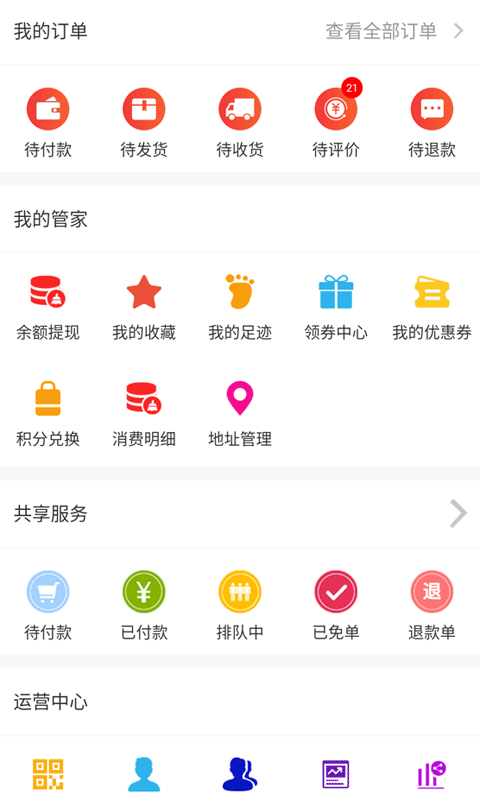The width and height of the screenshot is (480, 800).
Task: Open 待退款 orders
Action: [x=432, y=123]
